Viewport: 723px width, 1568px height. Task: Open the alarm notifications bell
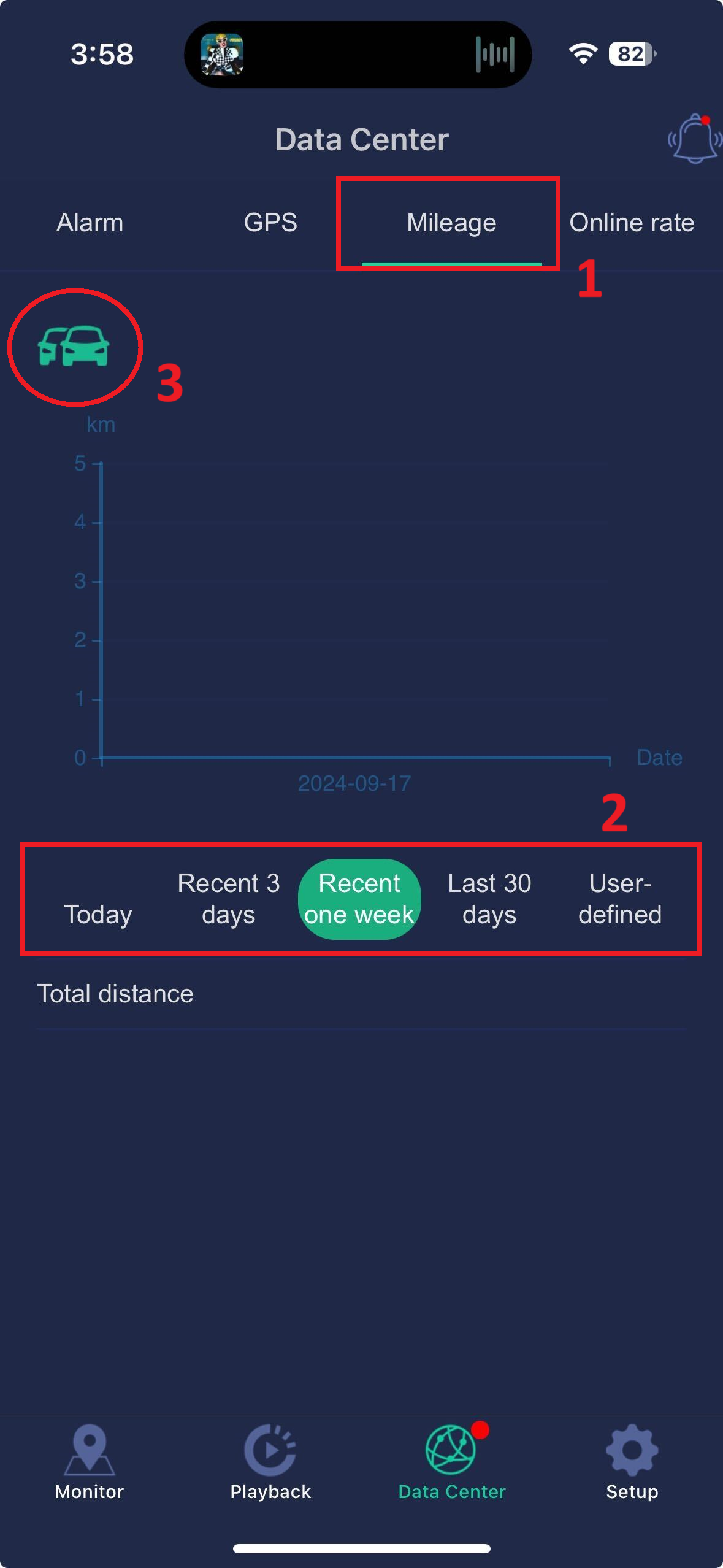(694, 139)
